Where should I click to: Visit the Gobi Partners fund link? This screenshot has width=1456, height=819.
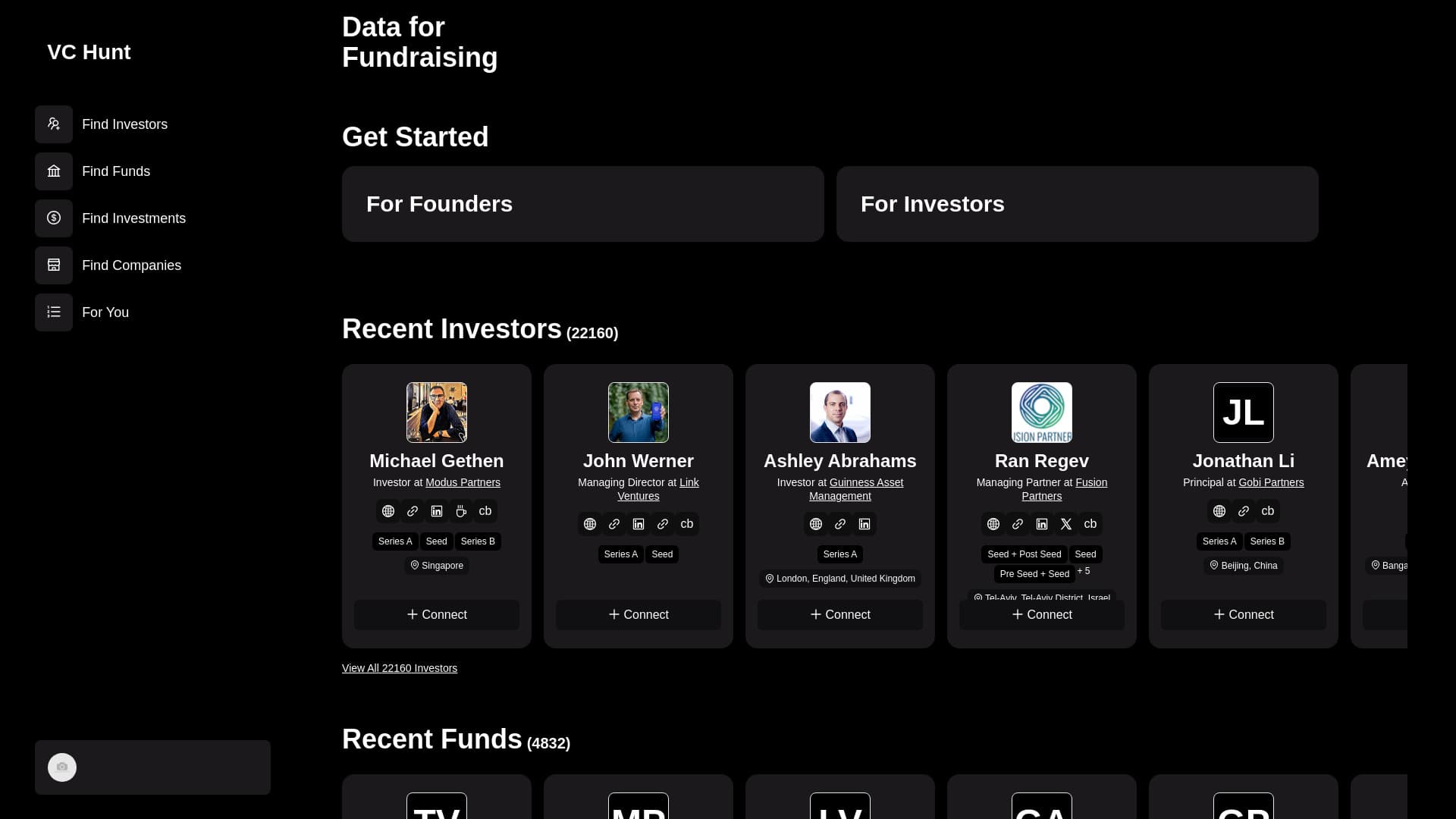pyautogui.click(x=1271, y=482)
